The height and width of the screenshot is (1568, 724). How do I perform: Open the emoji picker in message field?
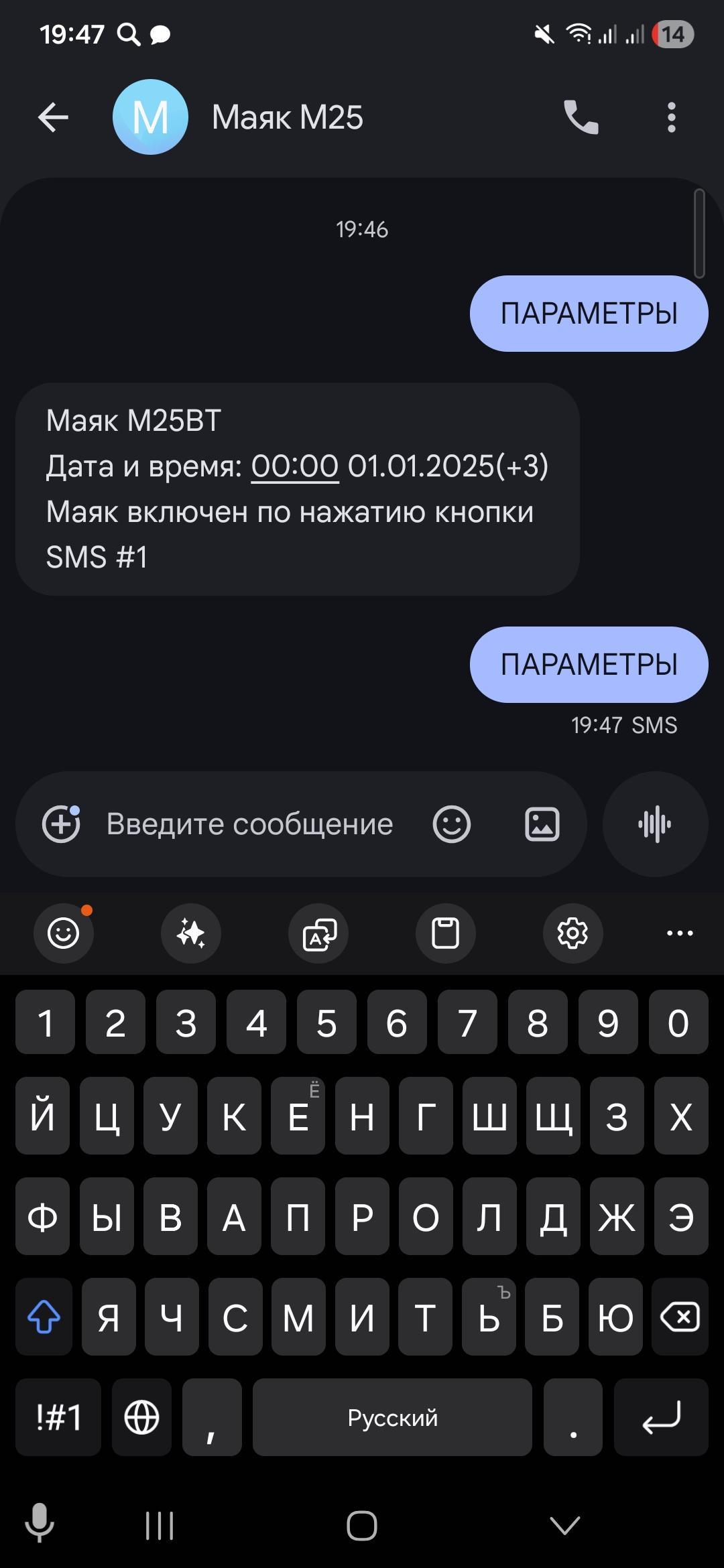coord(451,824)
